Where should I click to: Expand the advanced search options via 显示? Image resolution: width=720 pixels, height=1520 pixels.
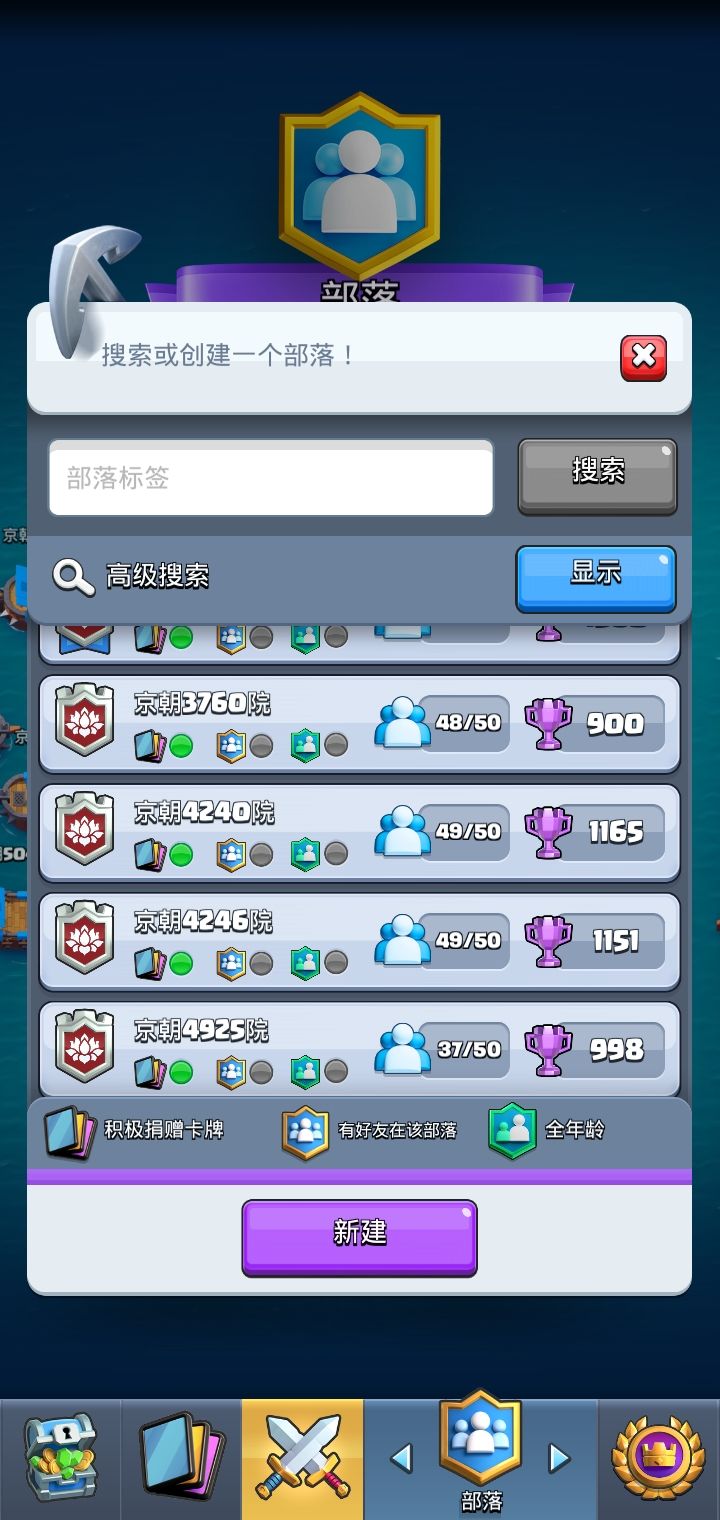pyautogui.click(x=596, y=572)
